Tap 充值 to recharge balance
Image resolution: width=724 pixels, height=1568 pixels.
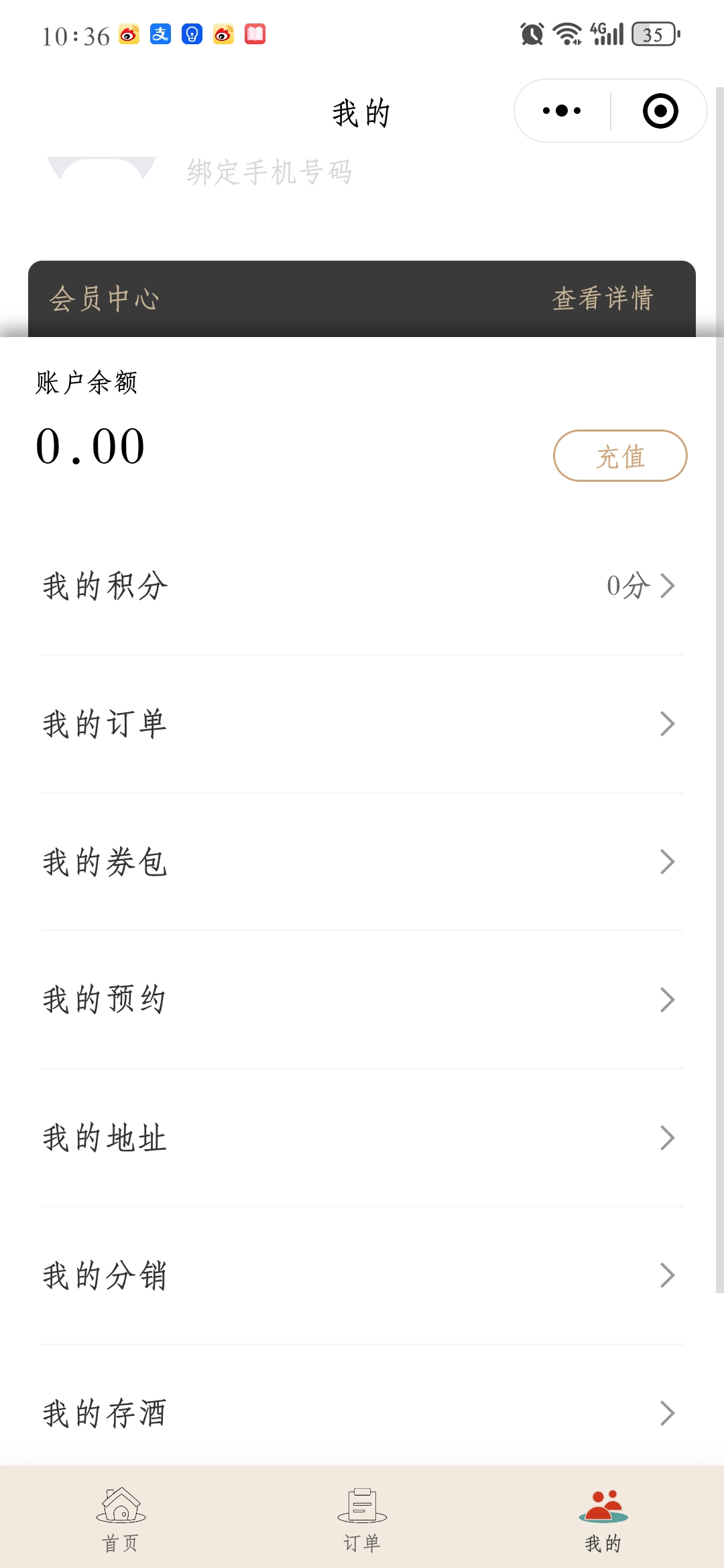click(620, 456)
